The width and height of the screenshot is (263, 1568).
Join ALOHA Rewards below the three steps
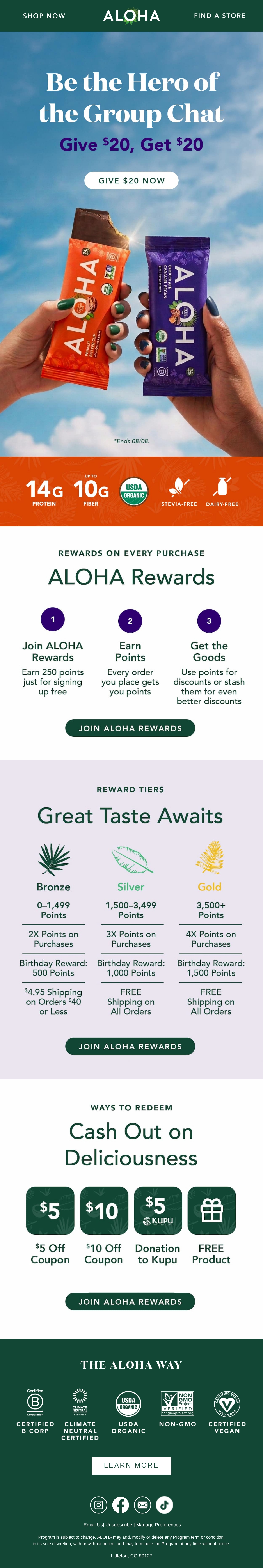(130, 728)
